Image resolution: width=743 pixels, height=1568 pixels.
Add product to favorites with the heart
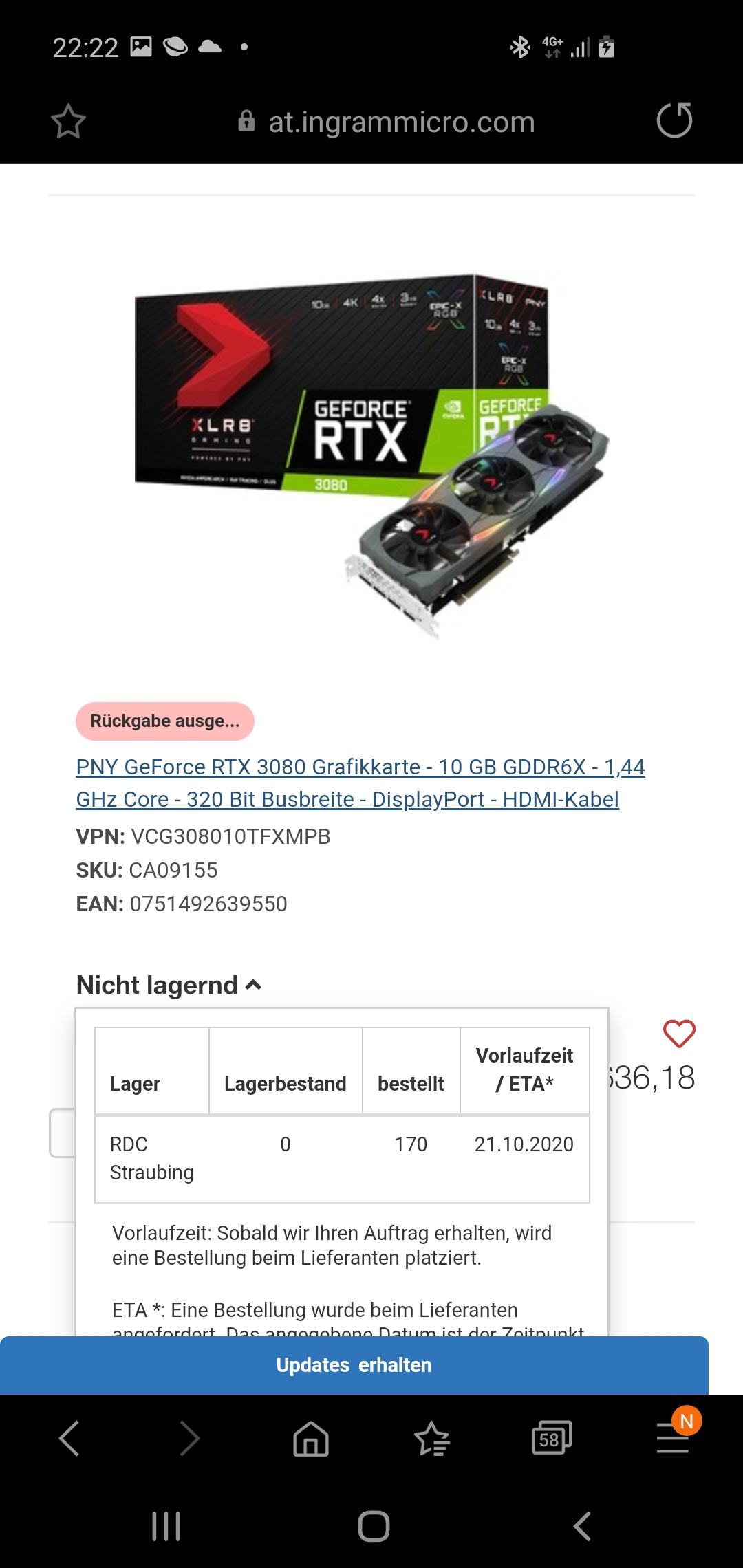coord(679,1033)
